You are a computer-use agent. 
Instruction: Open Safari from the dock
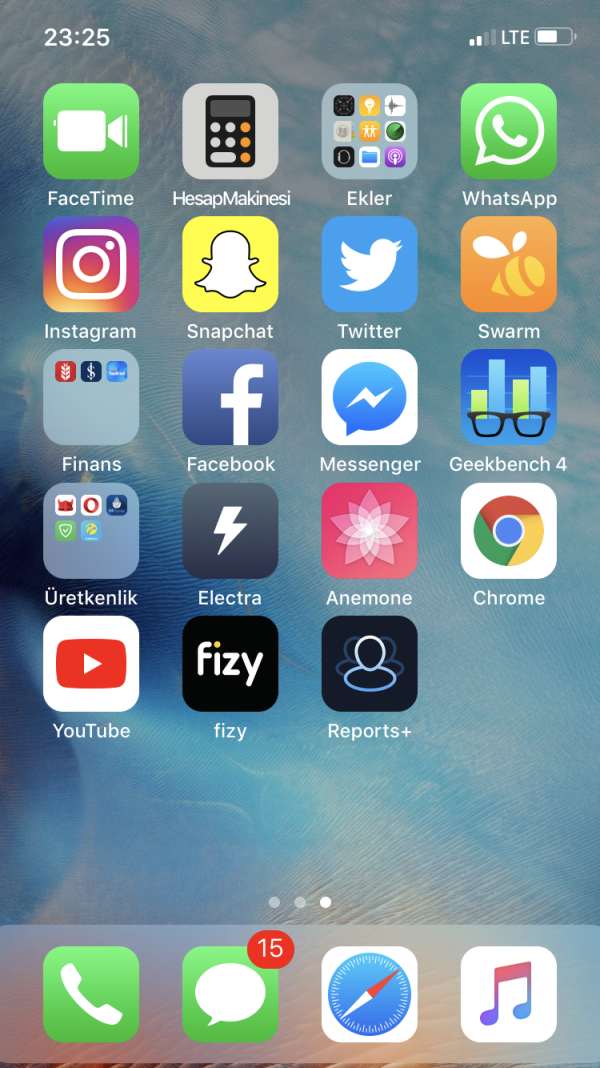point(369,994)
